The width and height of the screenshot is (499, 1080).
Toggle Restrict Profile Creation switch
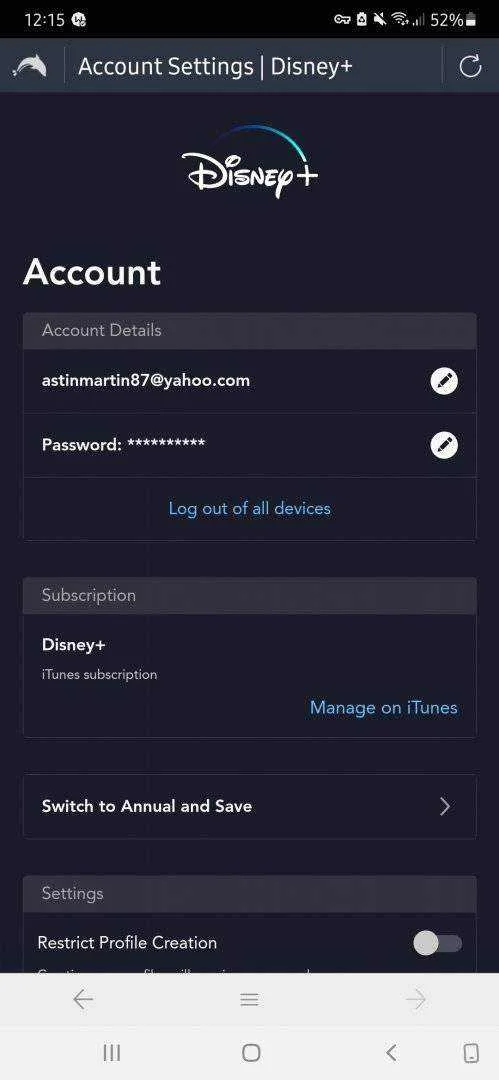coord(437,943)
